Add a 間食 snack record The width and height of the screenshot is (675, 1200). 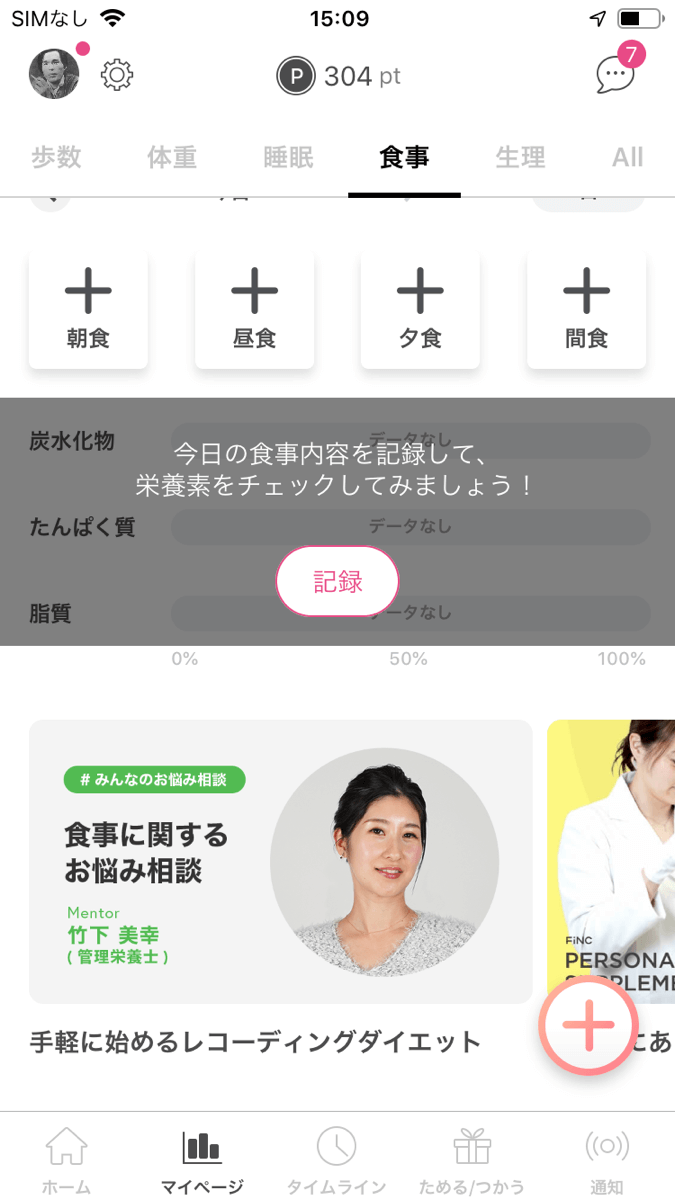[586, 309]
